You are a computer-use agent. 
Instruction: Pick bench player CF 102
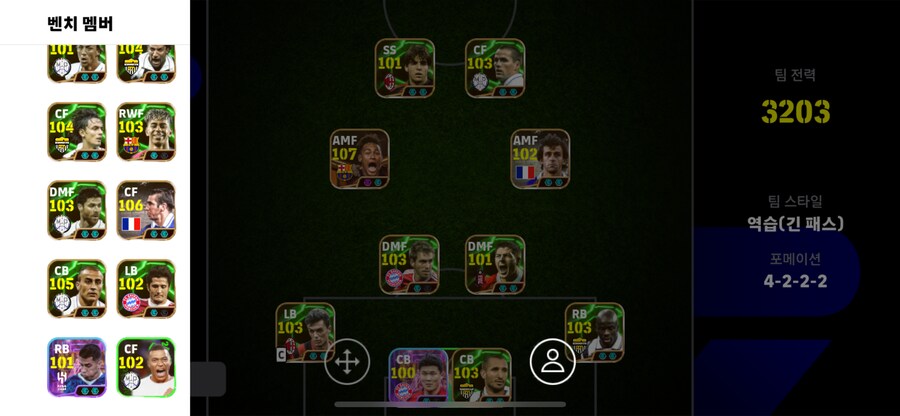click(x=146, y=367)
